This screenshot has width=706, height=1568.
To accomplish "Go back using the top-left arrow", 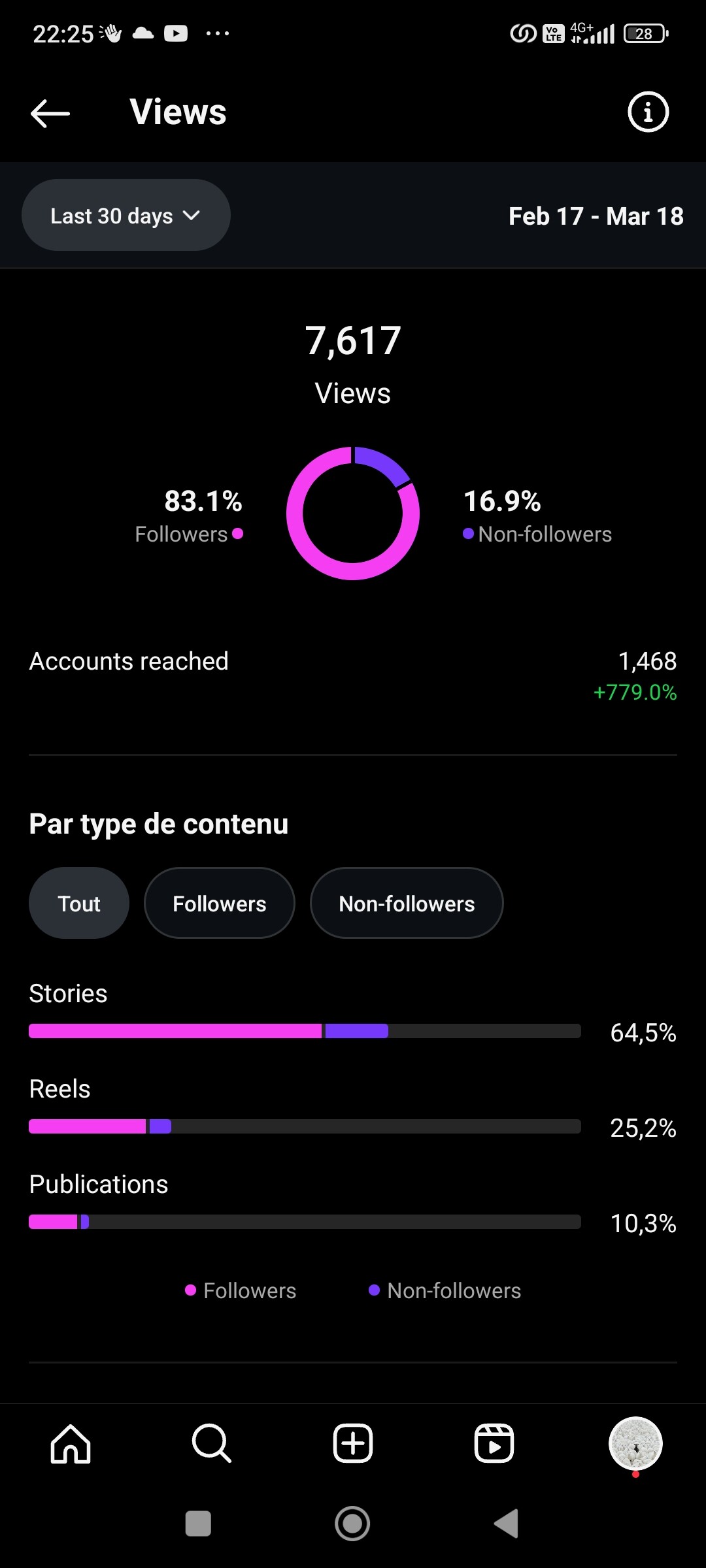I will pyautogui.click(x=50, y=113).
